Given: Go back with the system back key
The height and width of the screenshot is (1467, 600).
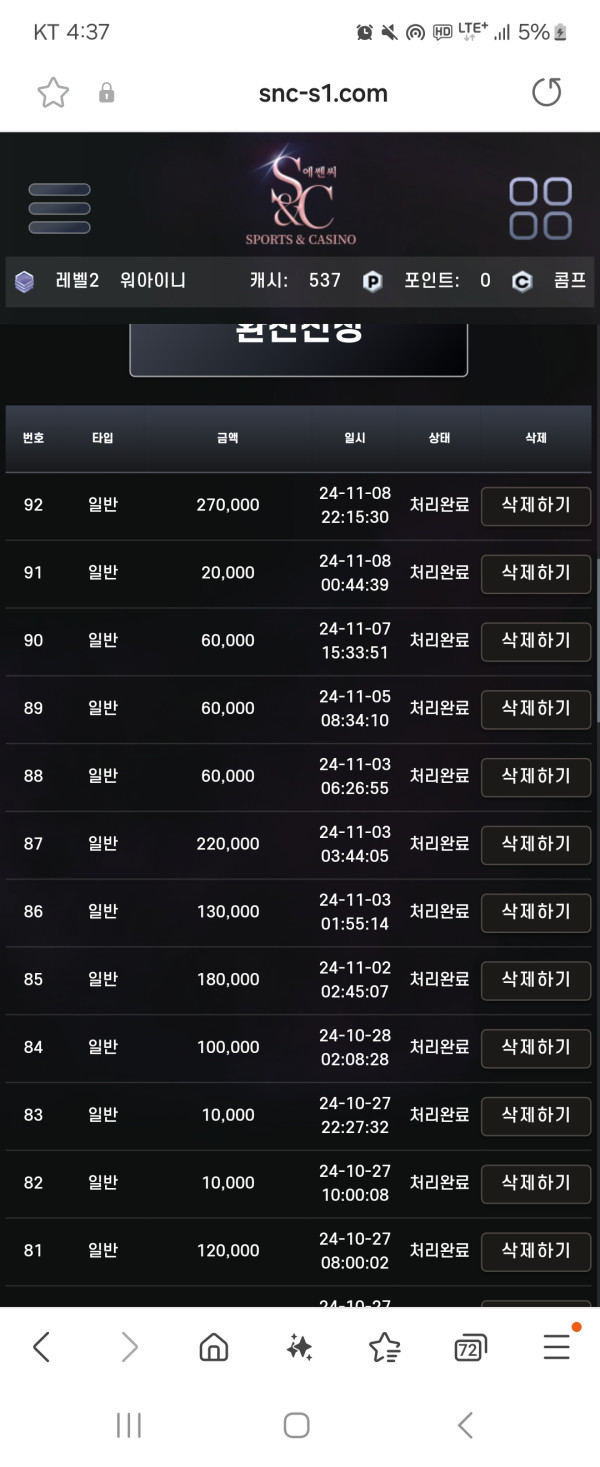Looking at the screenshot, I should [x=465, y=1425].
